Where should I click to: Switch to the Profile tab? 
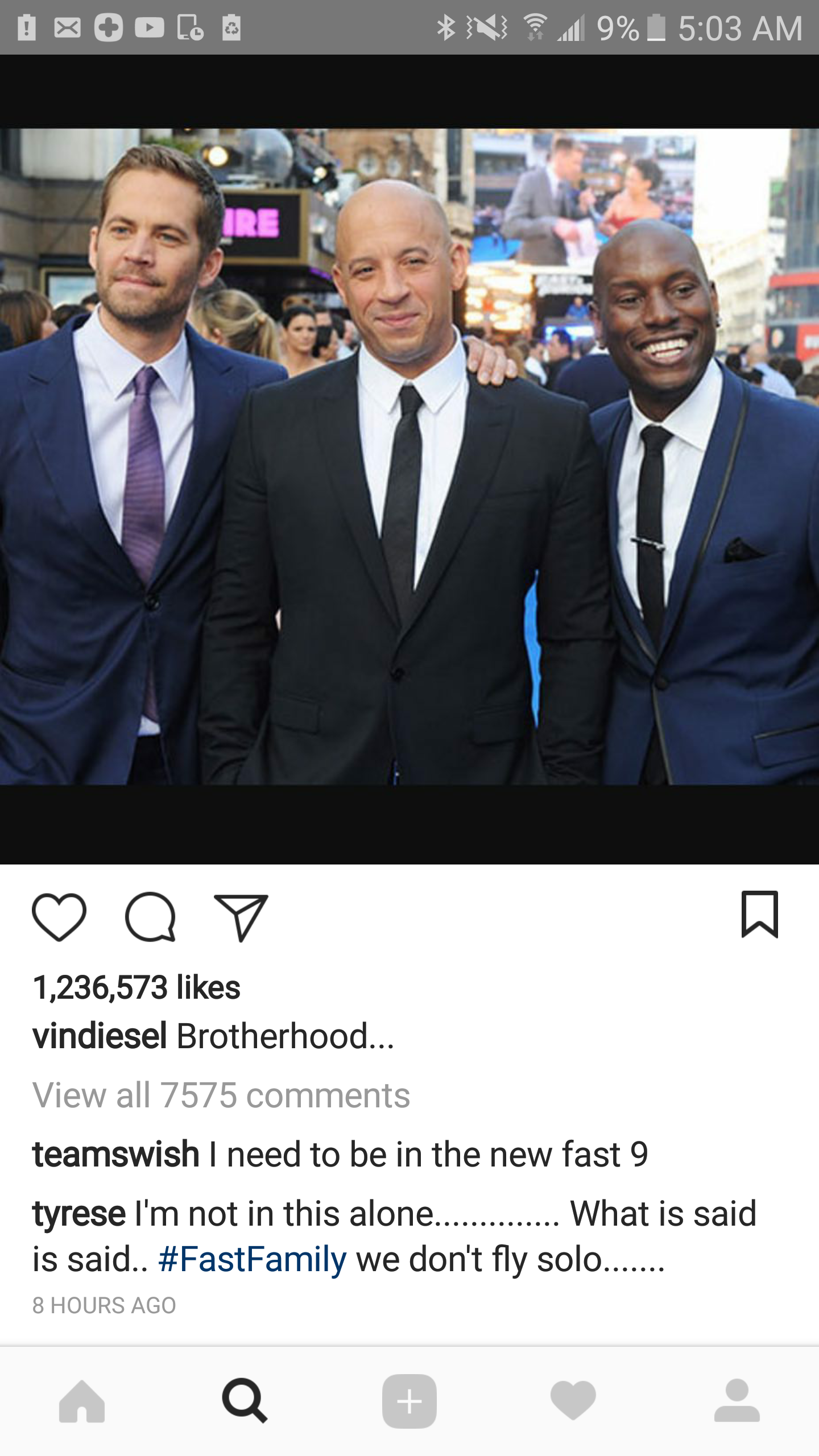[x=737, y=1401]
